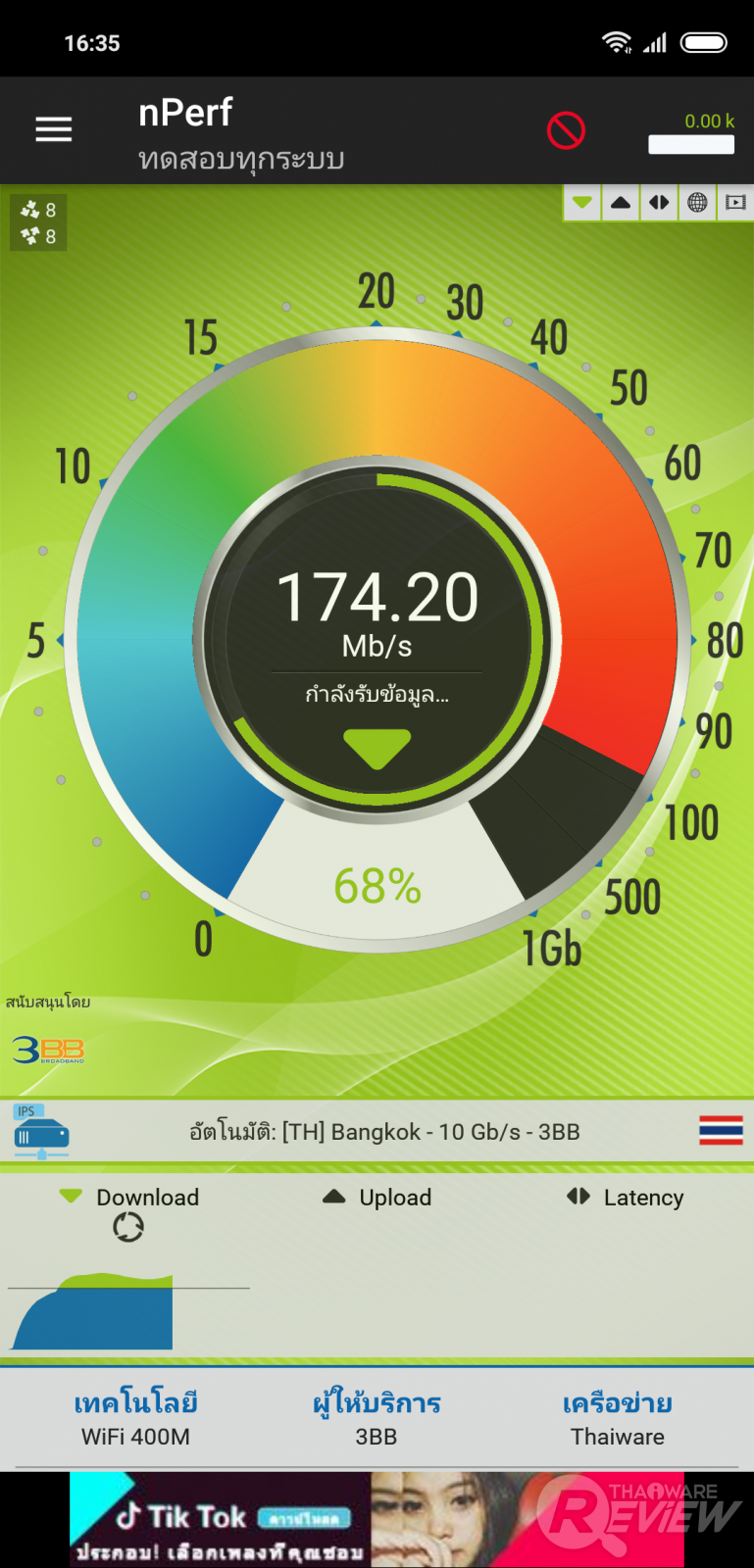Screen dimensions: 754x1568
Task: Select the download test icon in toolbar
Action: point(582,203)
